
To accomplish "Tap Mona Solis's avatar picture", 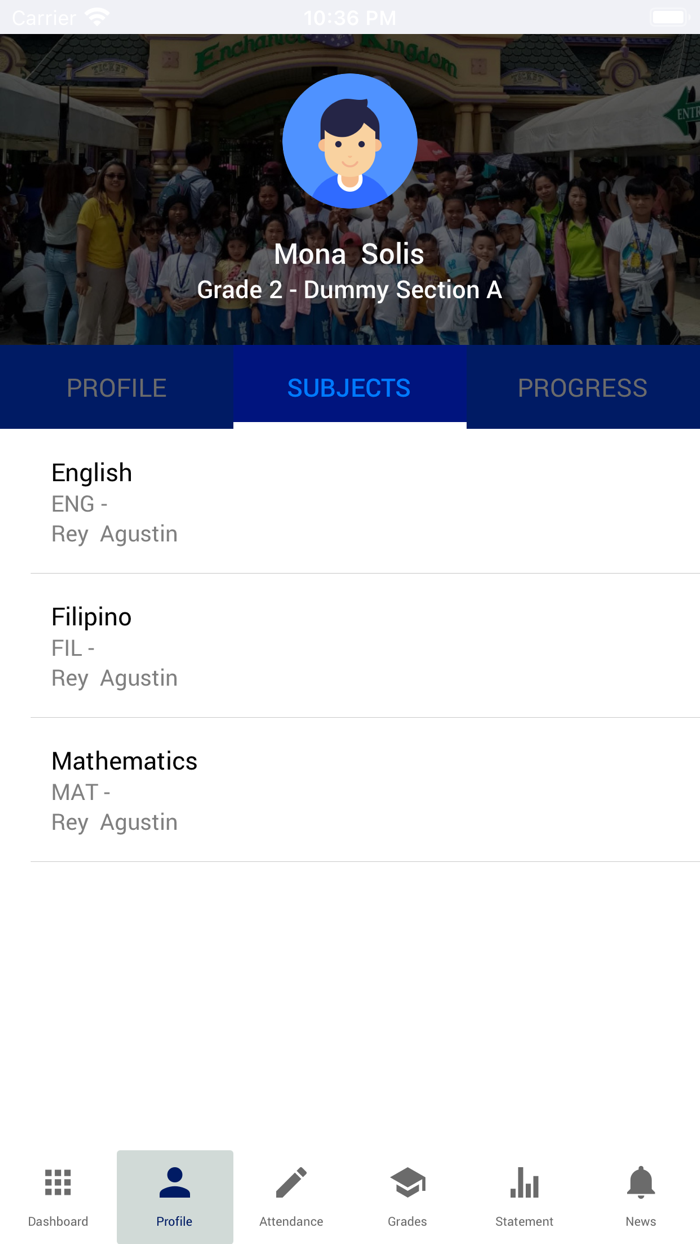I will pyautogui.click(x=350, y=141).
